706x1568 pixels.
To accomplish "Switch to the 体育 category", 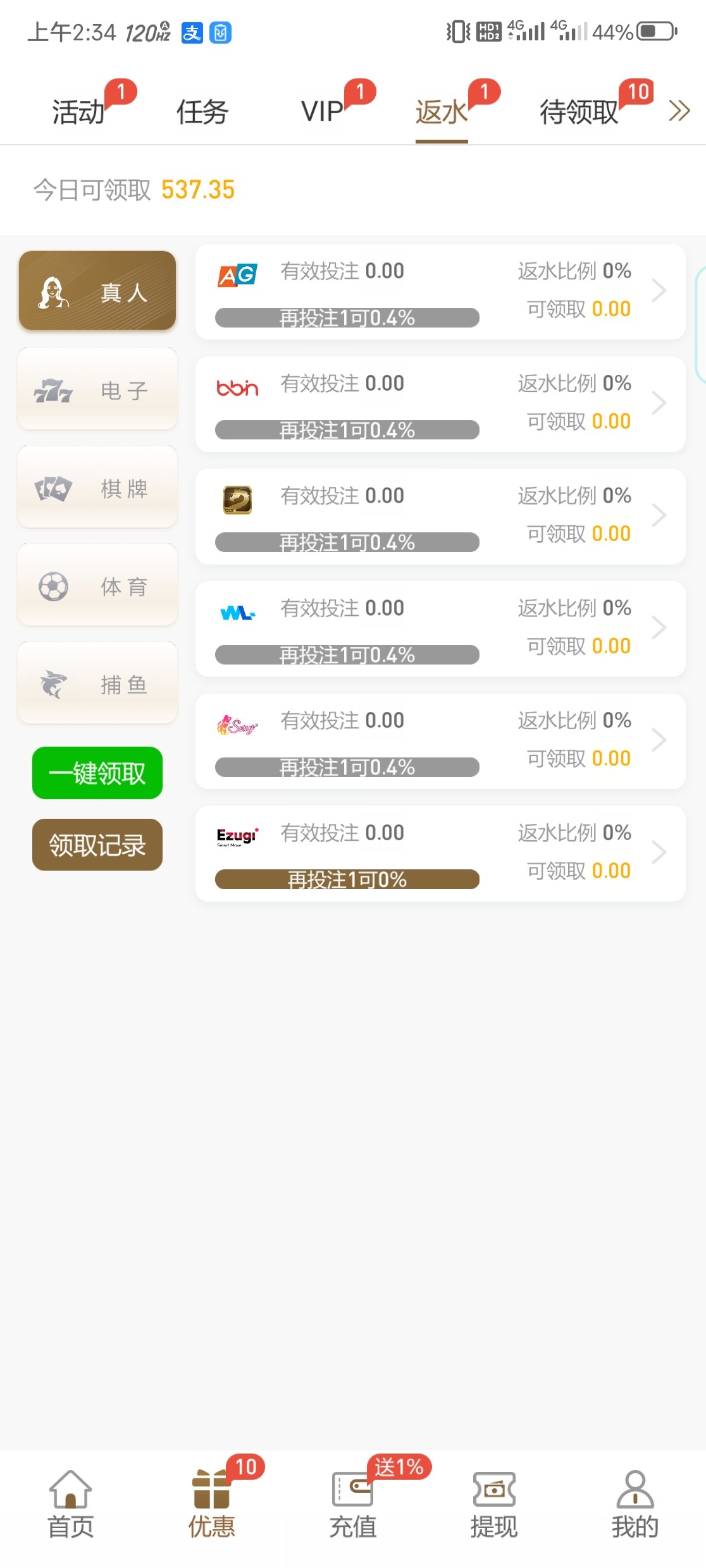I will click(x=97, y=585).
